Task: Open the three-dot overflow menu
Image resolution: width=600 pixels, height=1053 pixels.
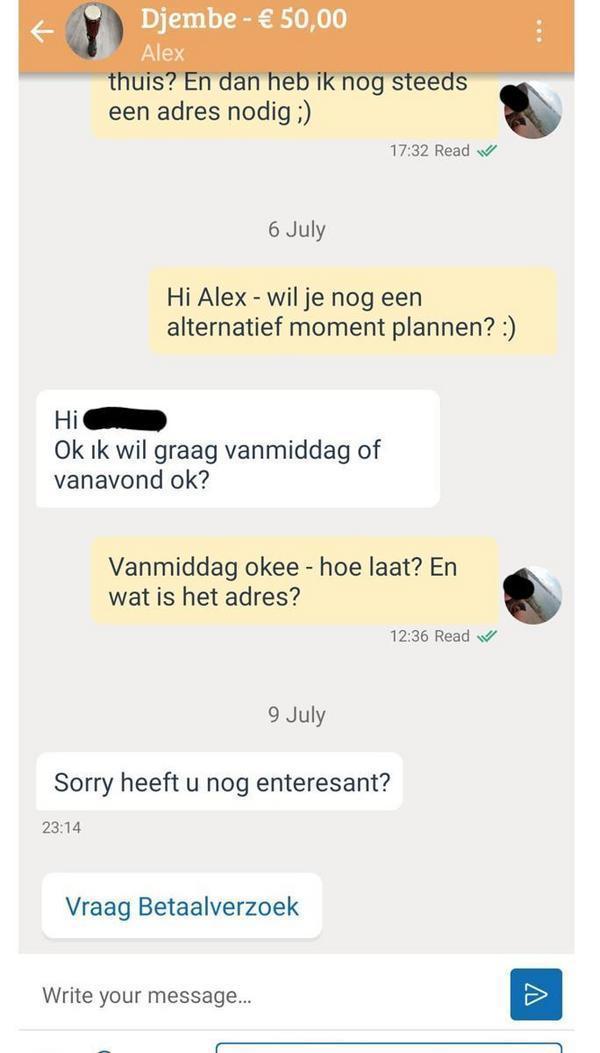Action: coord(539,31)
